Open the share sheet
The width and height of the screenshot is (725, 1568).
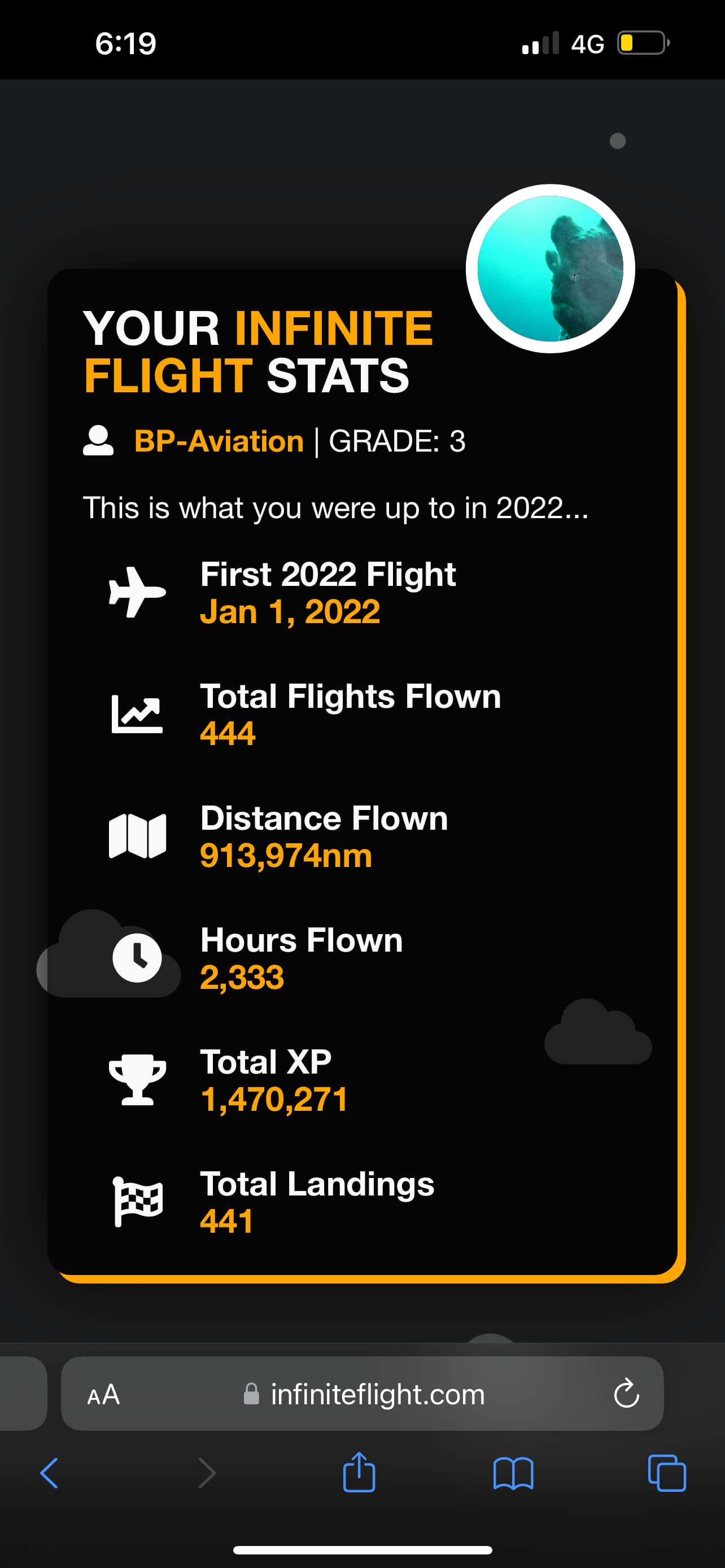pos(359,1473)
